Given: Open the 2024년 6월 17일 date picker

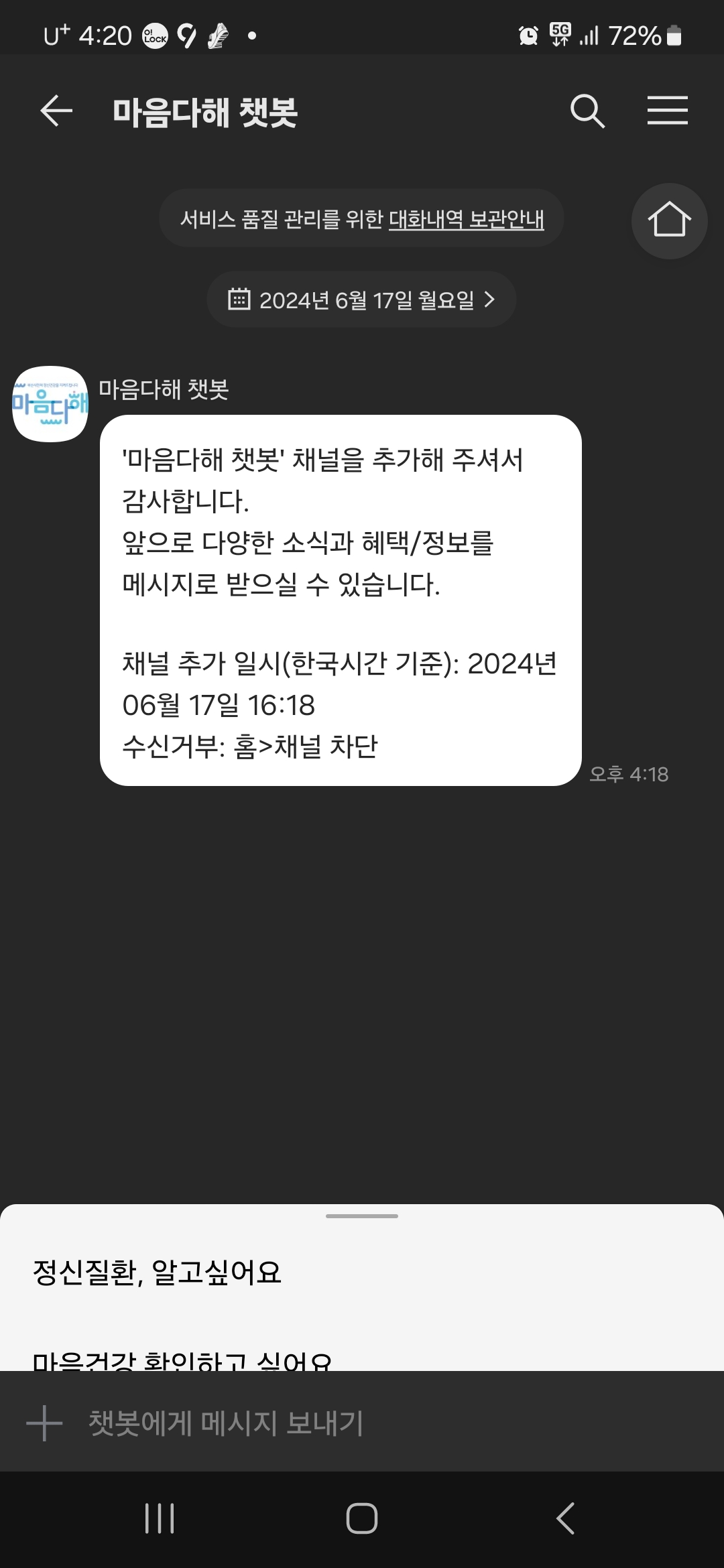Looking at the screenshot, I should point(361,300).
